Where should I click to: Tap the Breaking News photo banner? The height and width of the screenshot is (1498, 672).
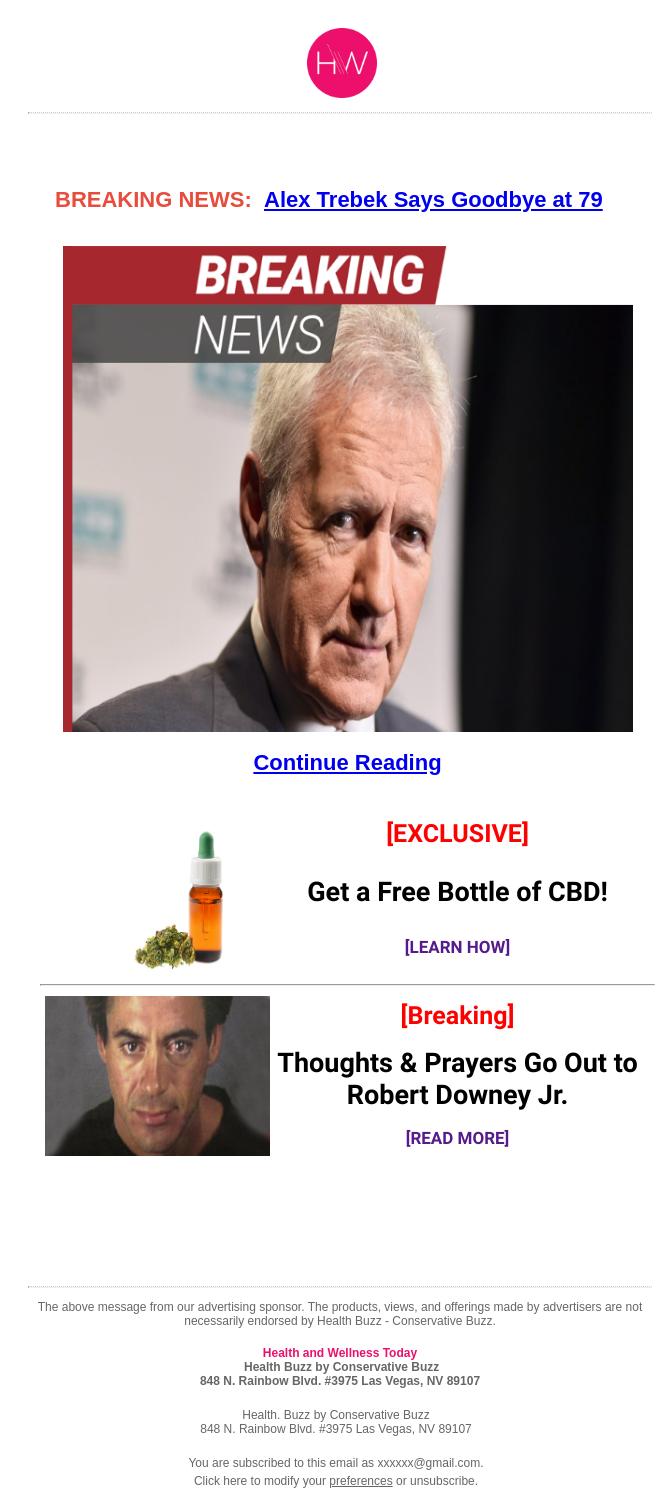[x=348, y=489]
